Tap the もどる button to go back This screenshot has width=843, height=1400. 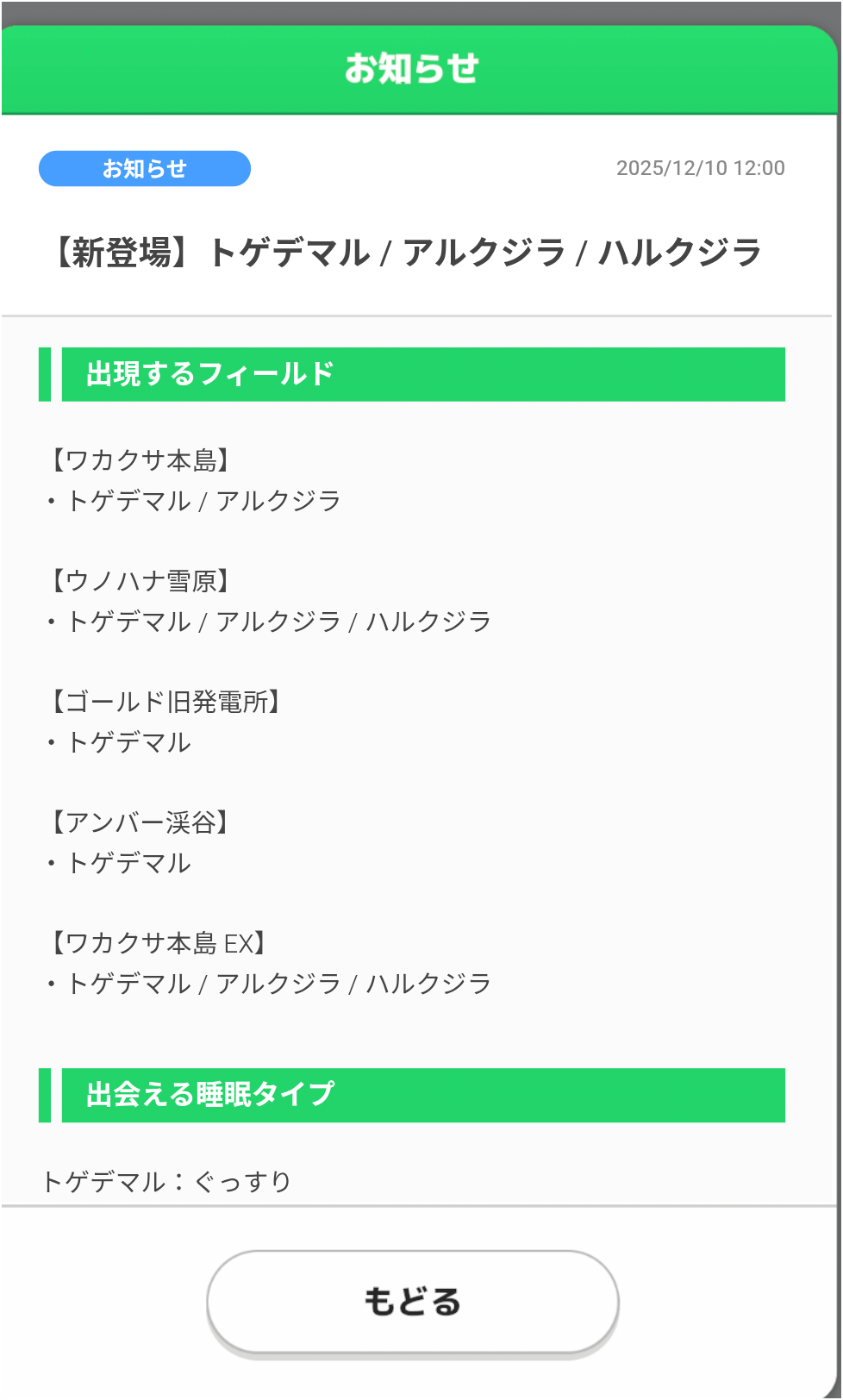point(413,1302)
